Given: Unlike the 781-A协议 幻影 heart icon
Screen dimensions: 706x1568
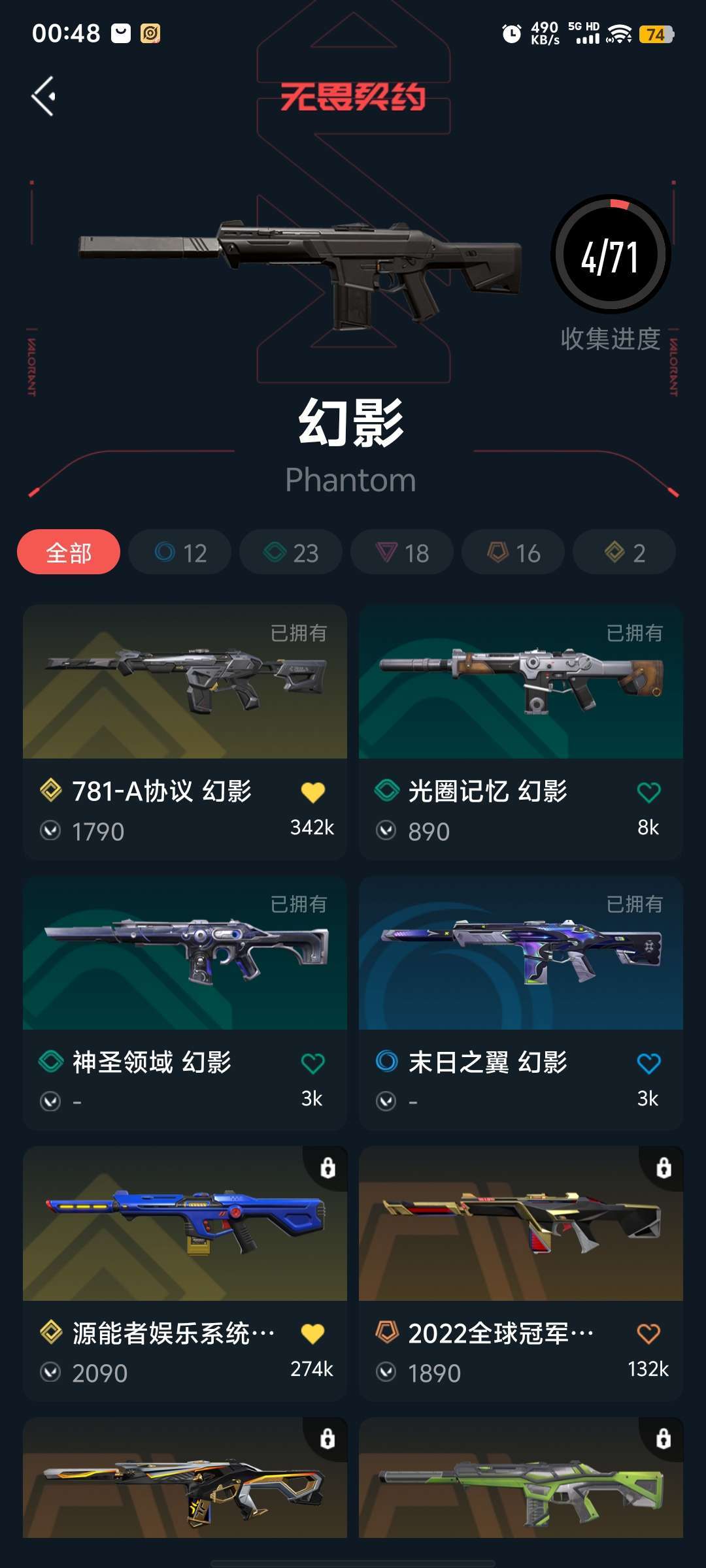Looking at the screenshot, I should 312,792.
